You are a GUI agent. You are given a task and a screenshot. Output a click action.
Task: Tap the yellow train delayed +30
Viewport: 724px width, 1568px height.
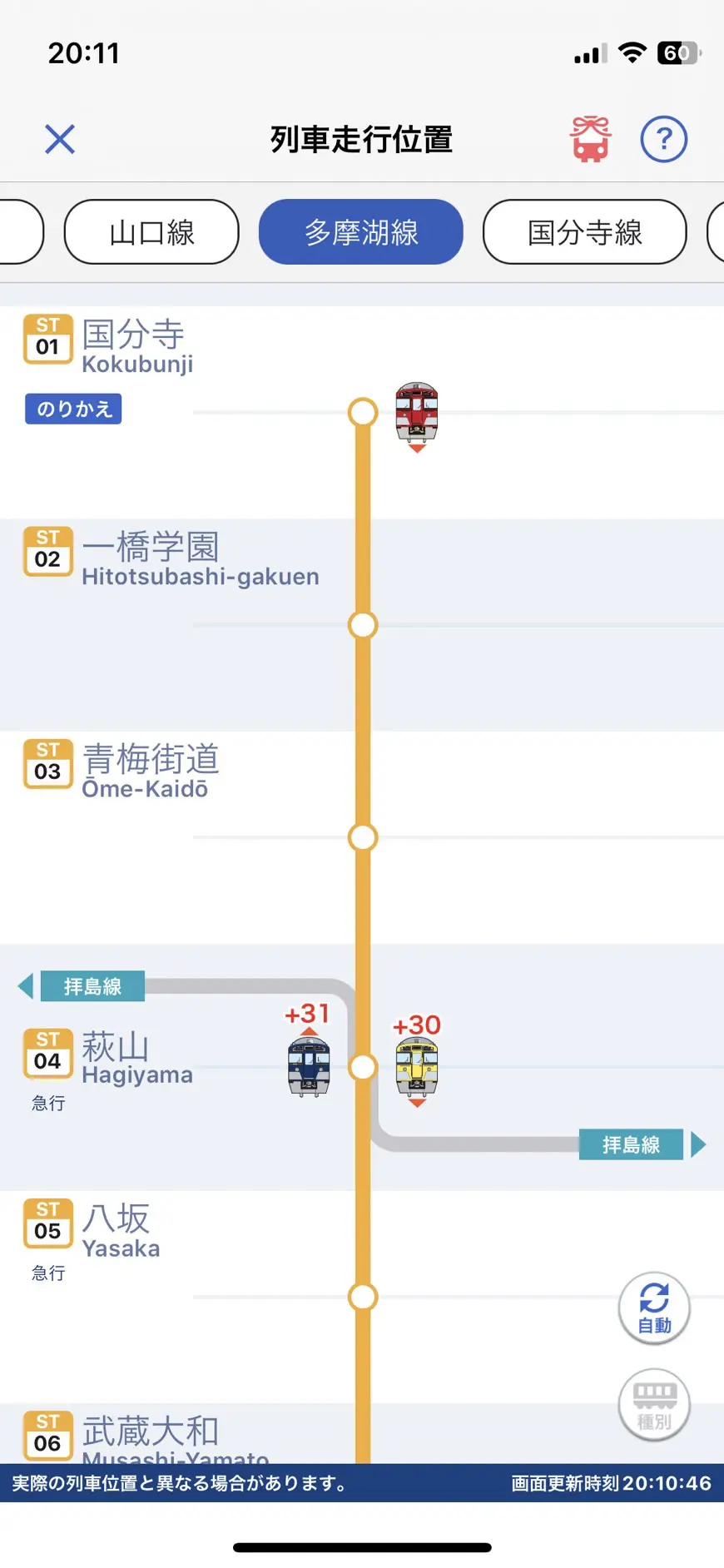coord(417,1068)
